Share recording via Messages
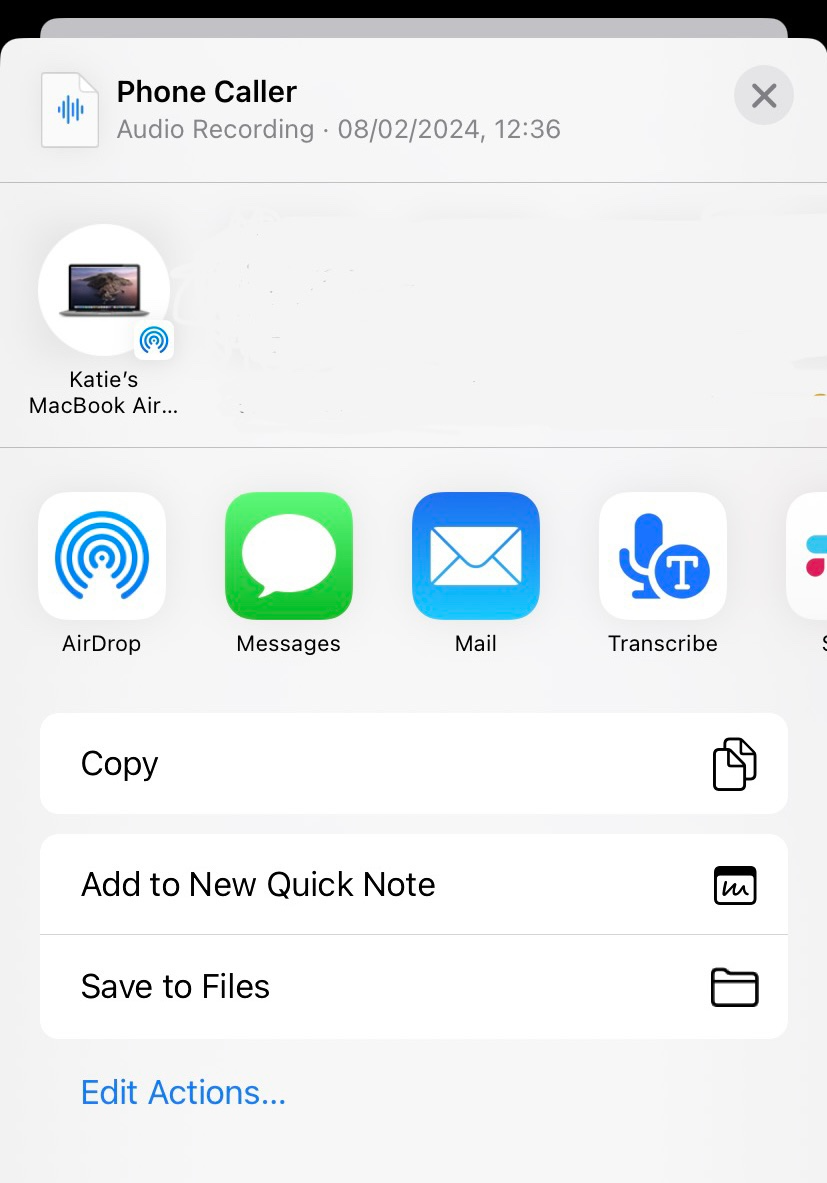 click(x=289, y=556)
